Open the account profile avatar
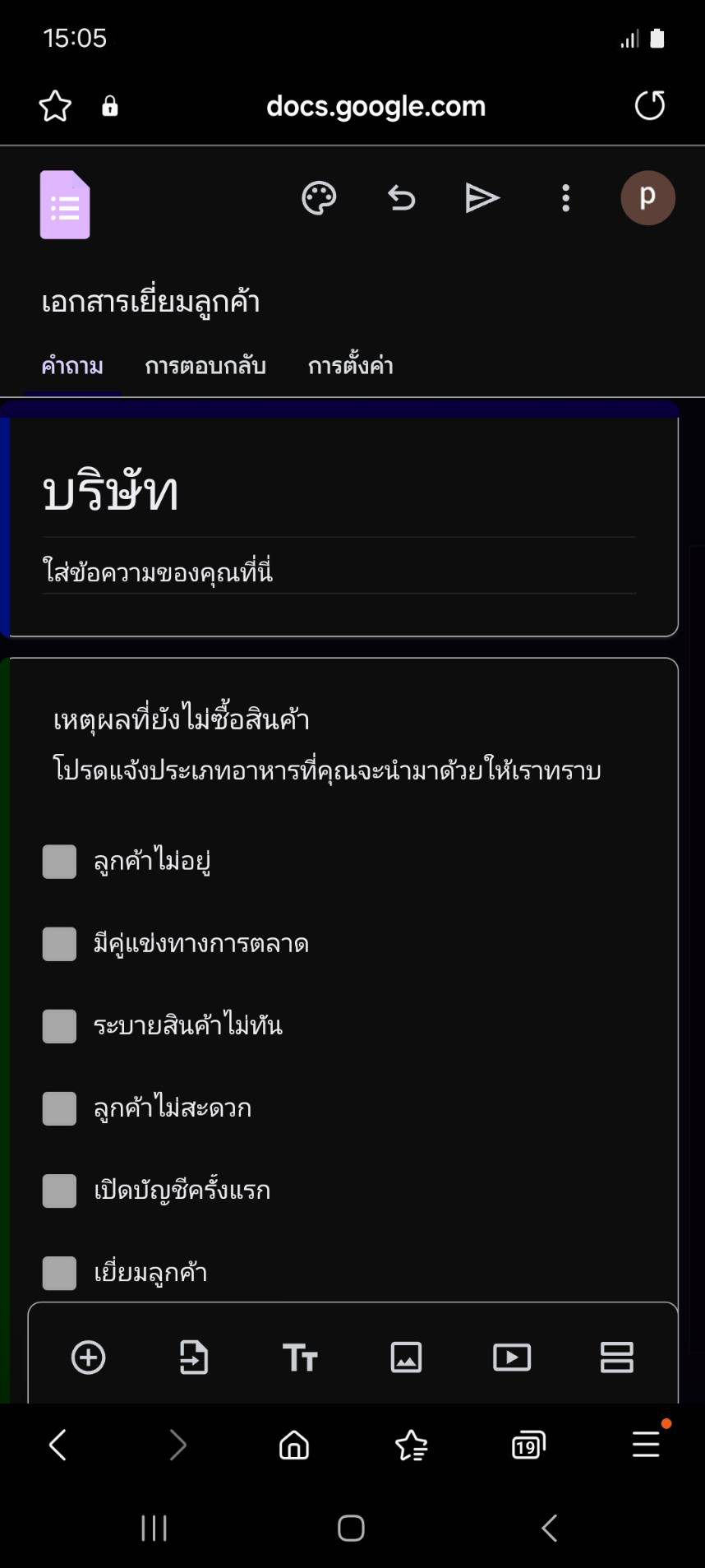 coord(647,198)
